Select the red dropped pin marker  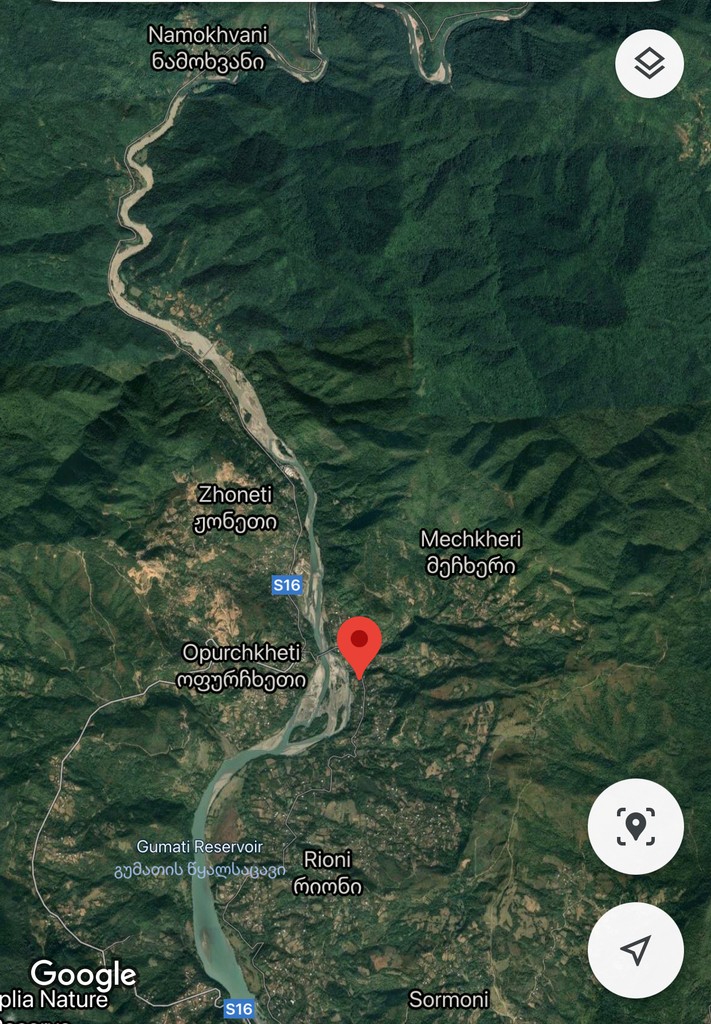359,643
